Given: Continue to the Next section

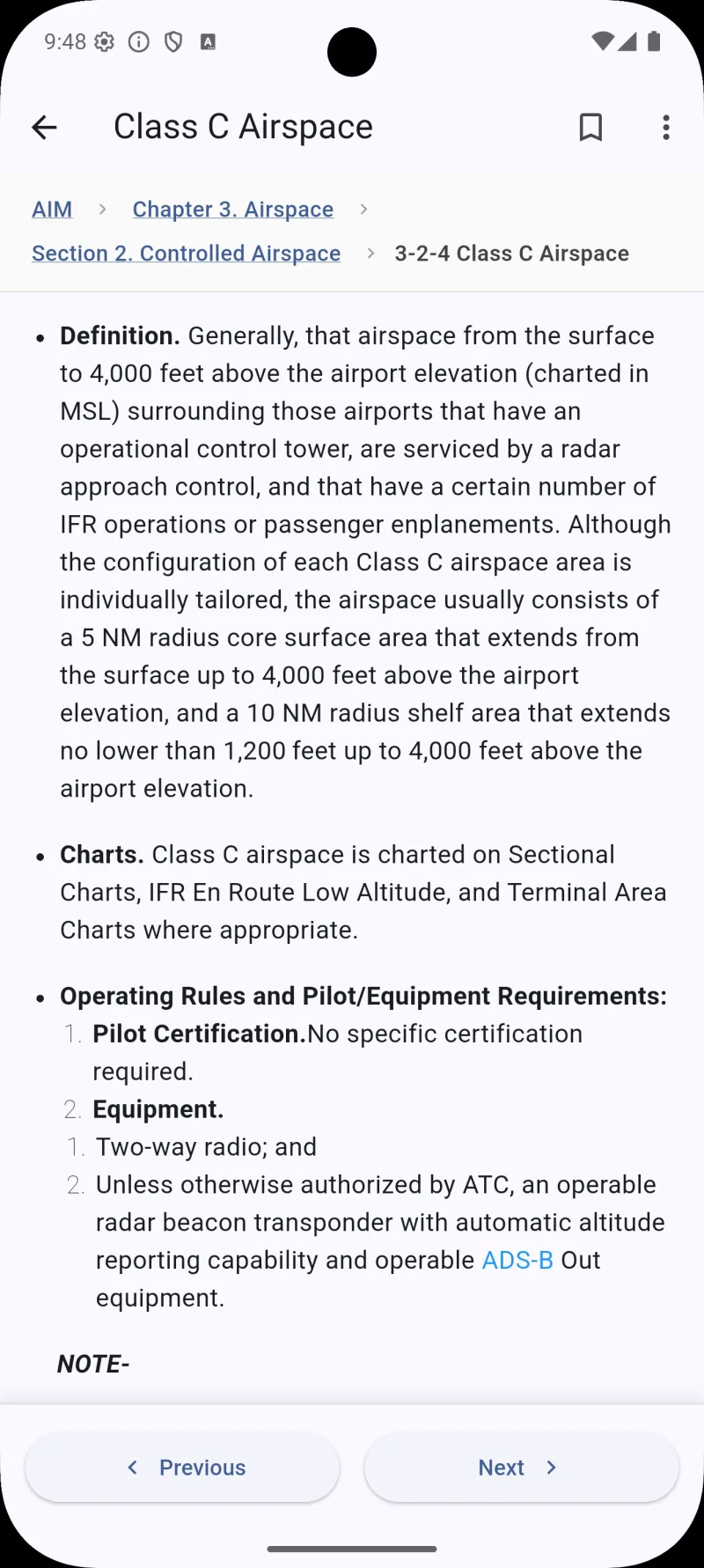Looking at the screenshot, I should pyautogui.click(x=522, y=1468).
